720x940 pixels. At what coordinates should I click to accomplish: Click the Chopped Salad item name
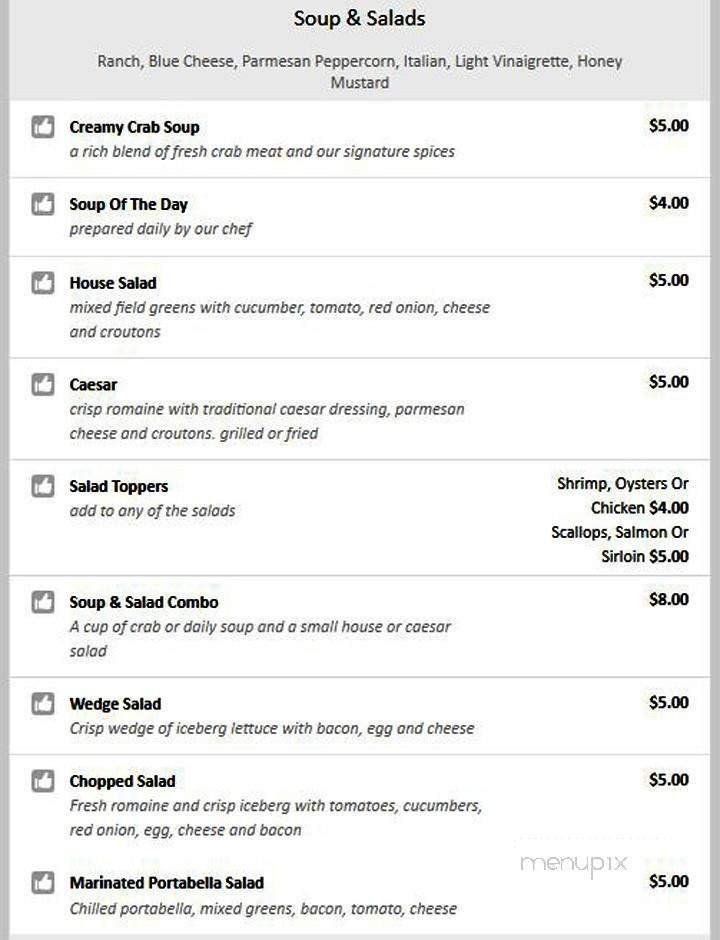[x=123, y=781]
